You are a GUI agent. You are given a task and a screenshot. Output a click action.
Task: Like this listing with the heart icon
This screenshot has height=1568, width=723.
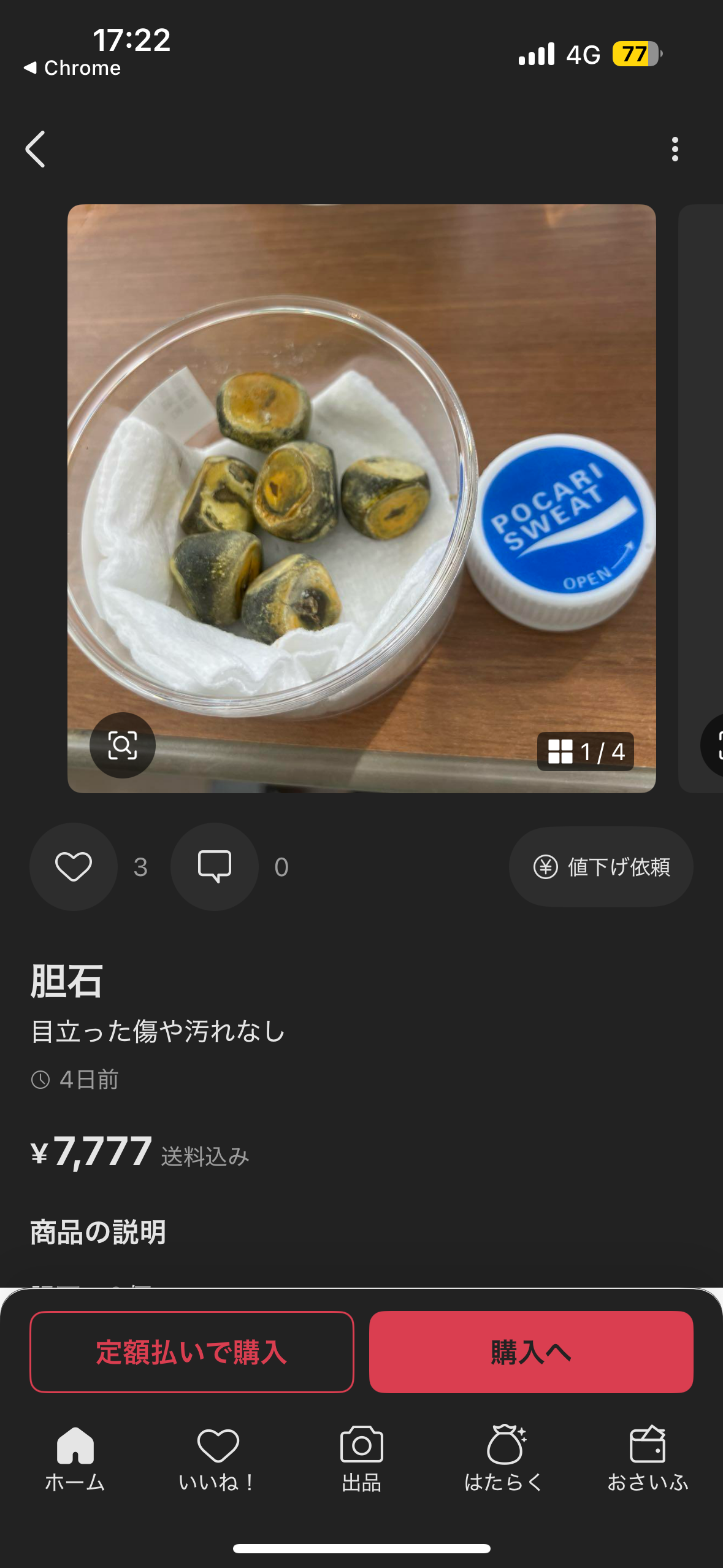(x=74, y=867)
